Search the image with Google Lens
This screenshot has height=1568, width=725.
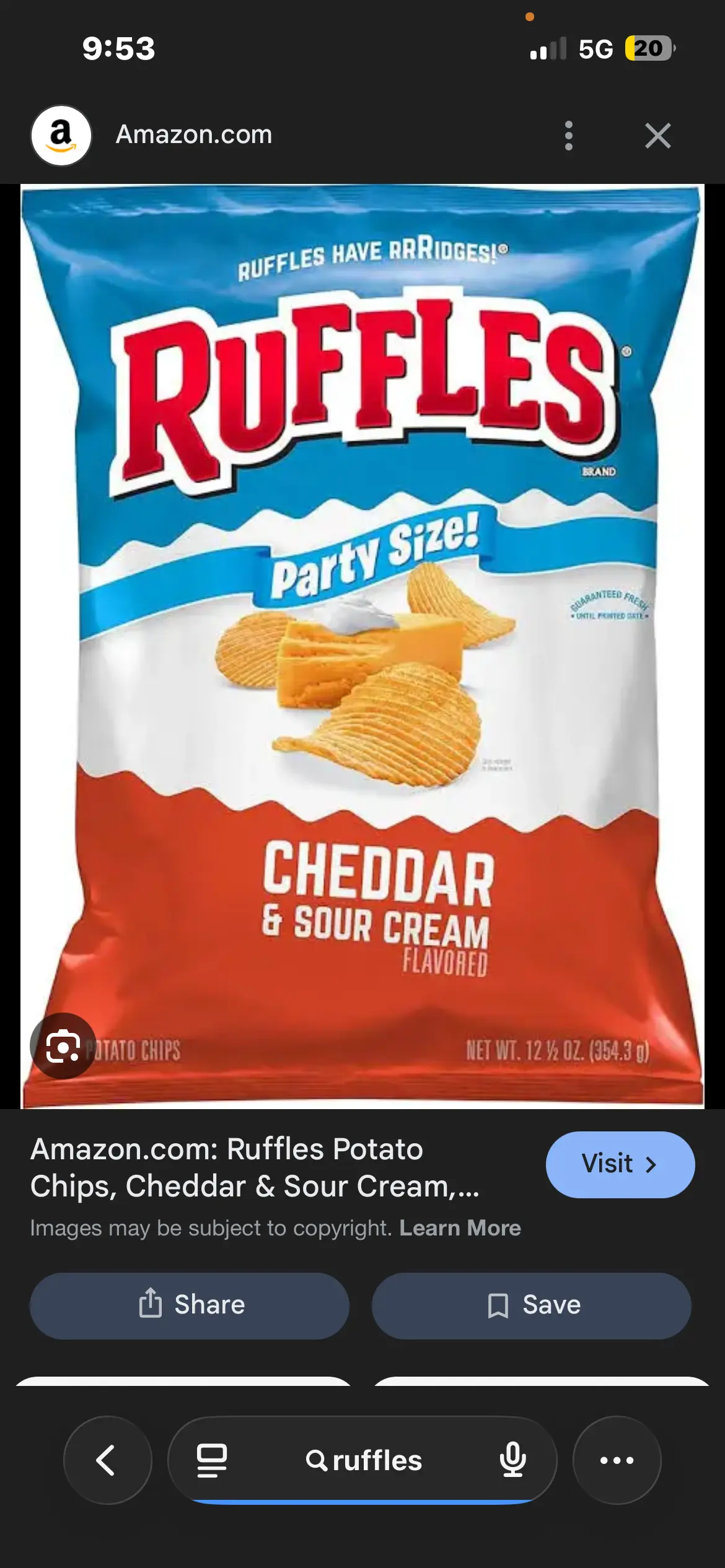pos(63,1046)
